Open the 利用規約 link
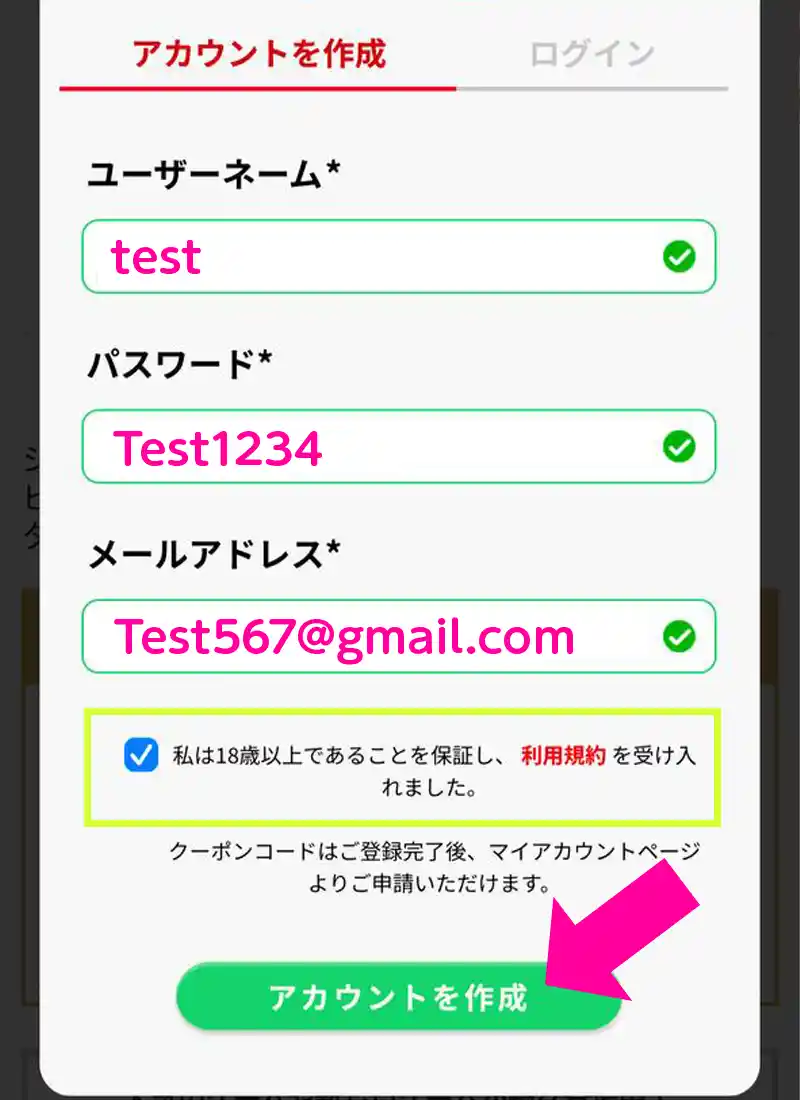 point(563,756)
